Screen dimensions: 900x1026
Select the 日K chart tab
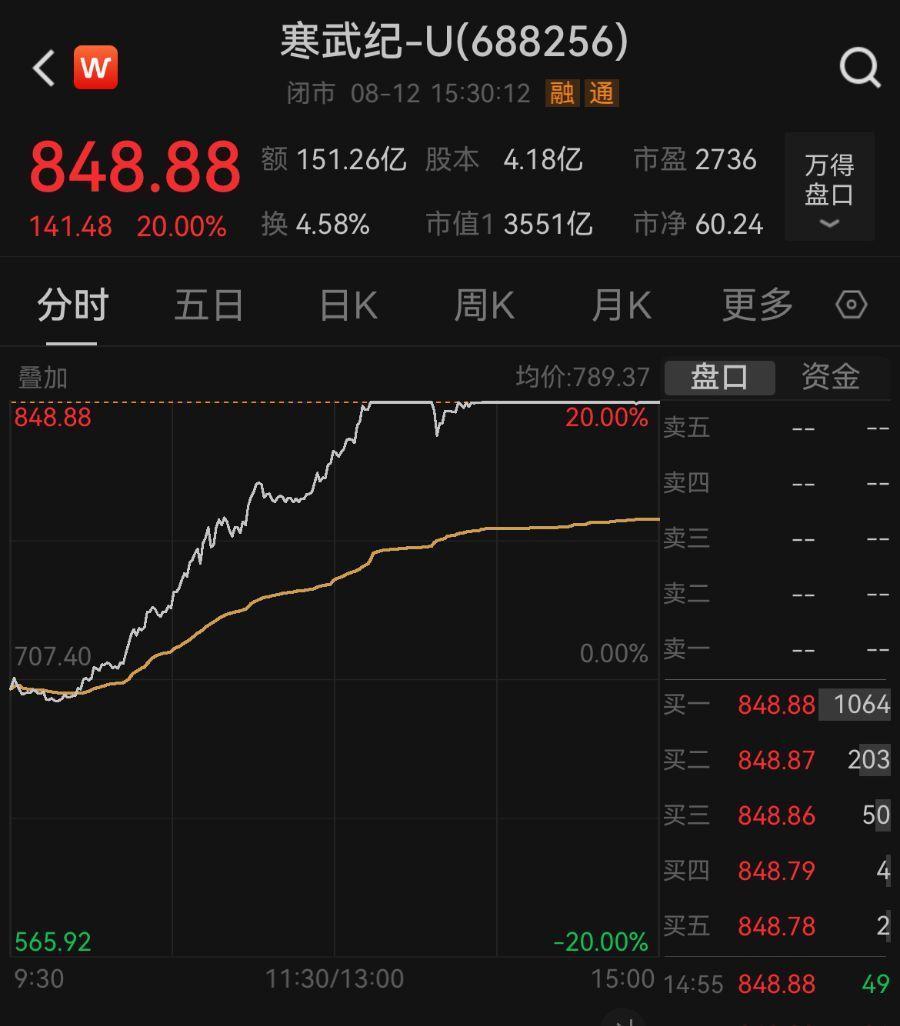(x=348, y=305)
